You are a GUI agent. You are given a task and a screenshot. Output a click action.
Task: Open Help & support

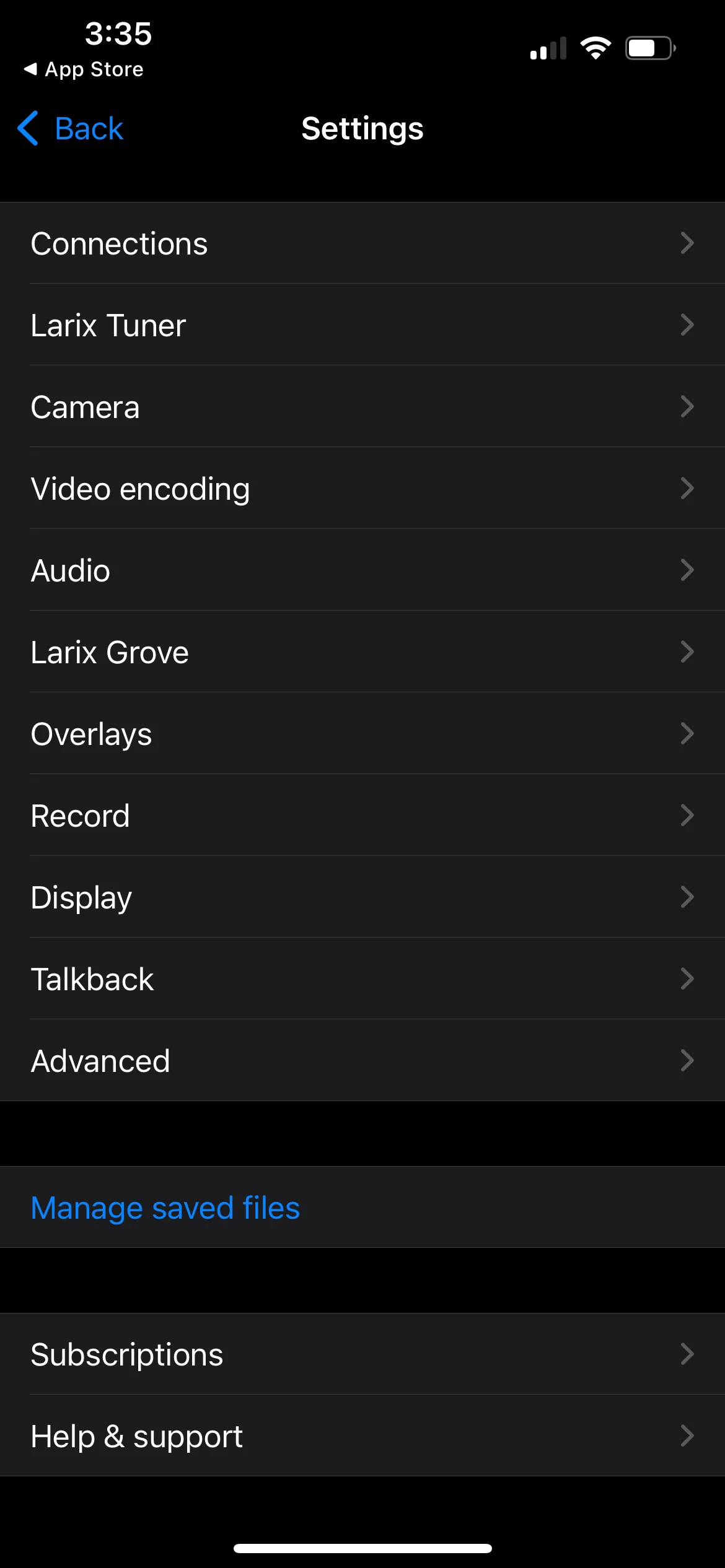pyautogui.click(x=362, y=1436)
